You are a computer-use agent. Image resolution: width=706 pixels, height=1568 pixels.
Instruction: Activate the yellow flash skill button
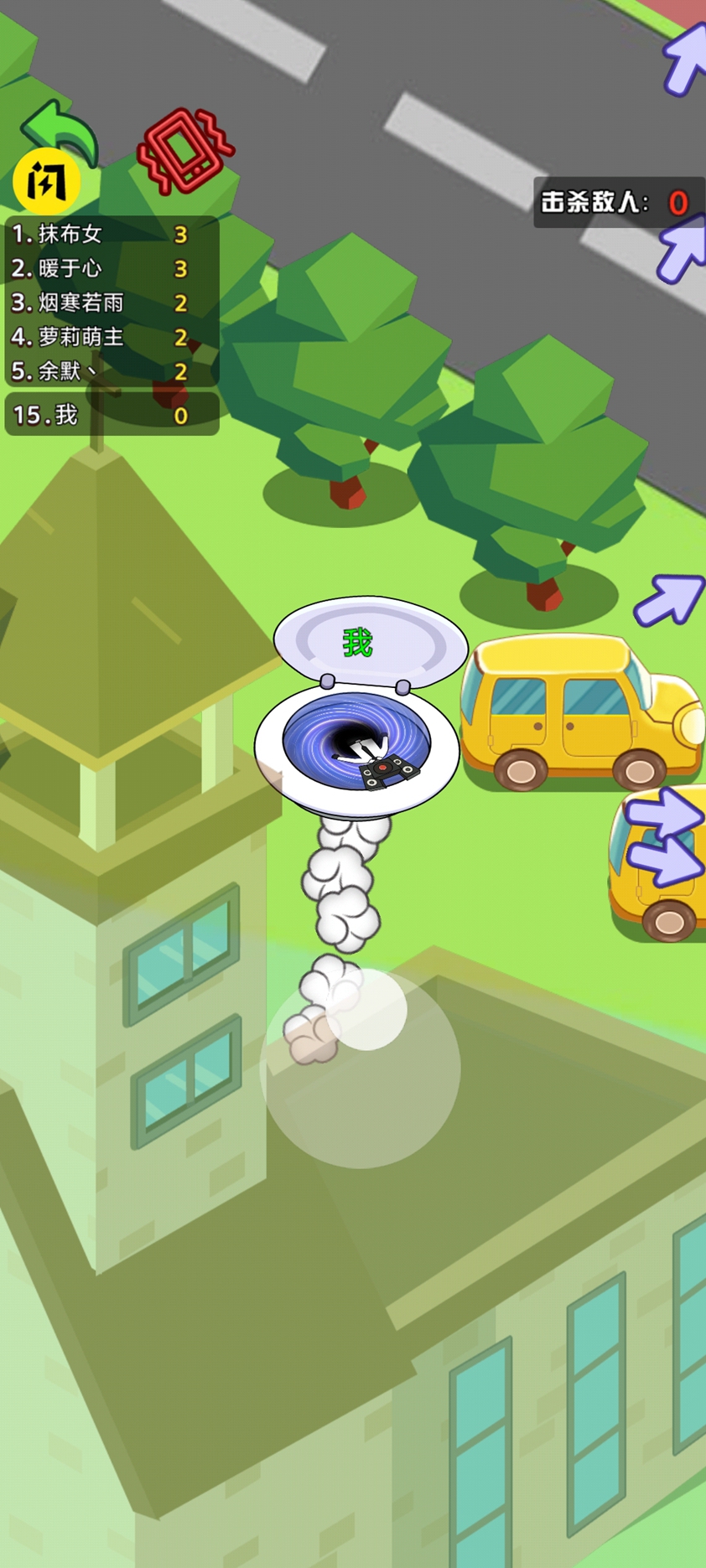point(46,180)
